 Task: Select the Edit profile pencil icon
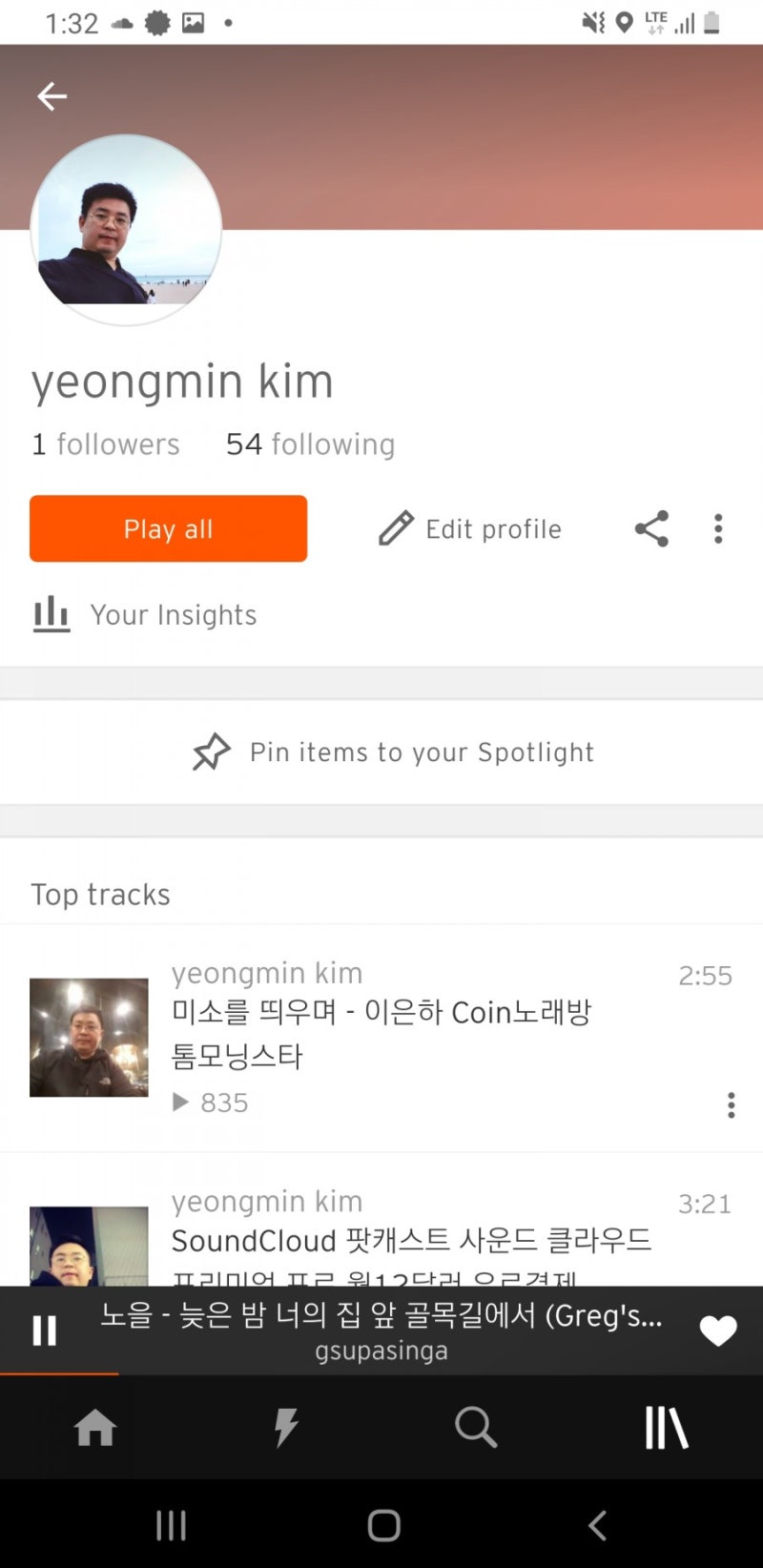pos(397,528)
